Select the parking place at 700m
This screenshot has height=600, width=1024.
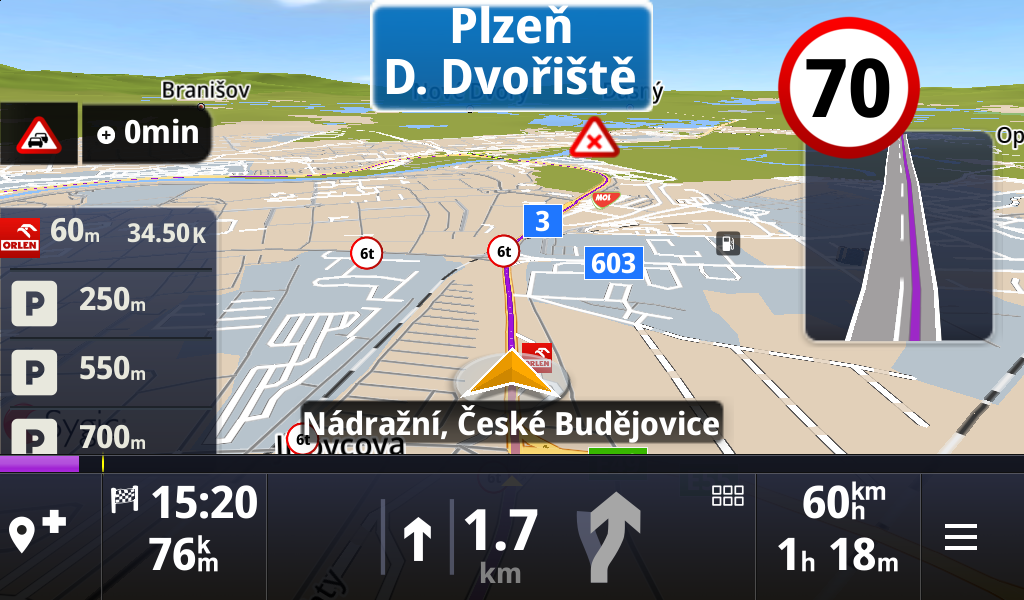[107, 436]
